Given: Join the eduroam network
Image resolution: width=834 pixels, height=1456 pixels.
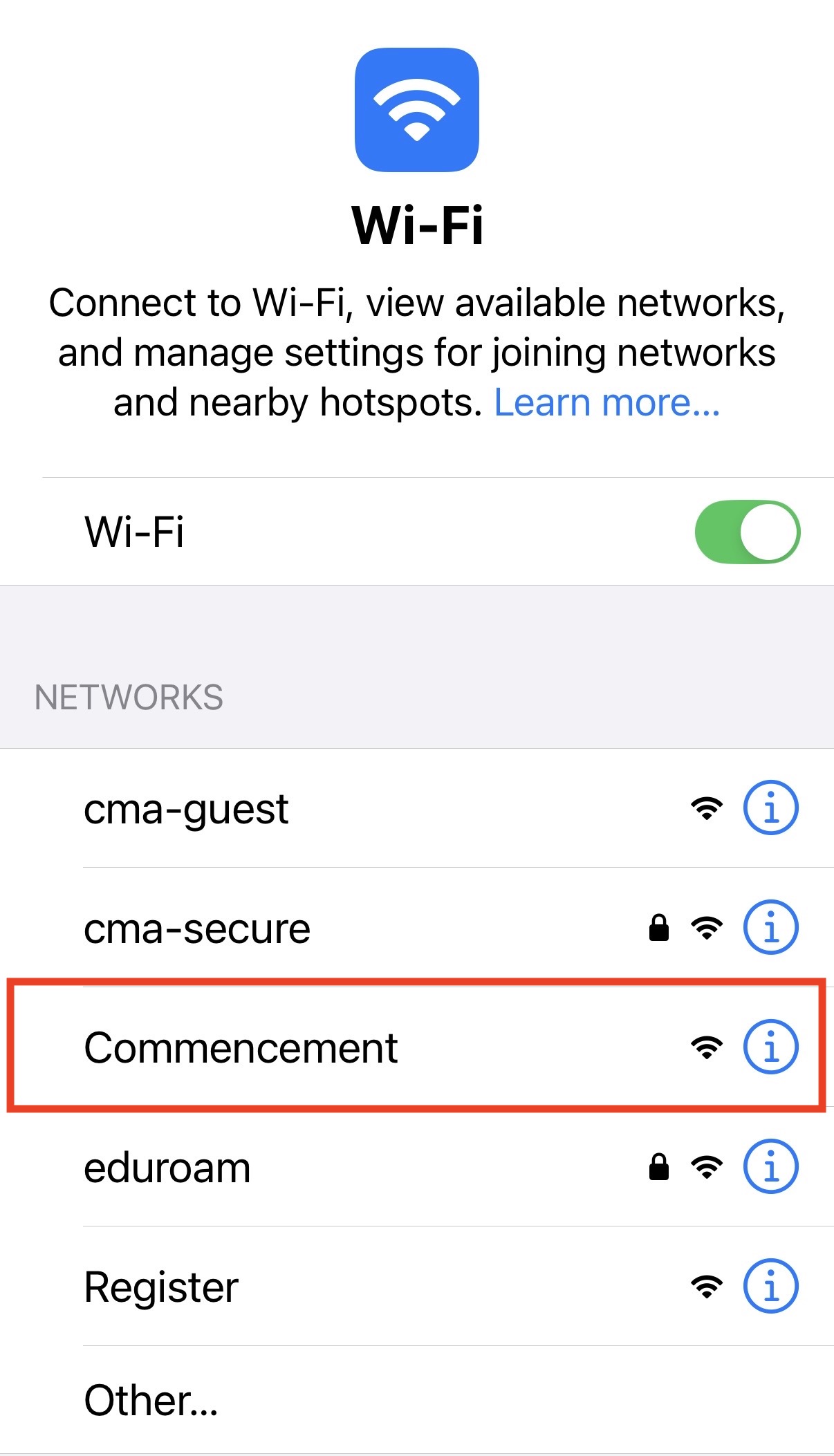Looking at the screenshot, I should tap(417, 1167).
